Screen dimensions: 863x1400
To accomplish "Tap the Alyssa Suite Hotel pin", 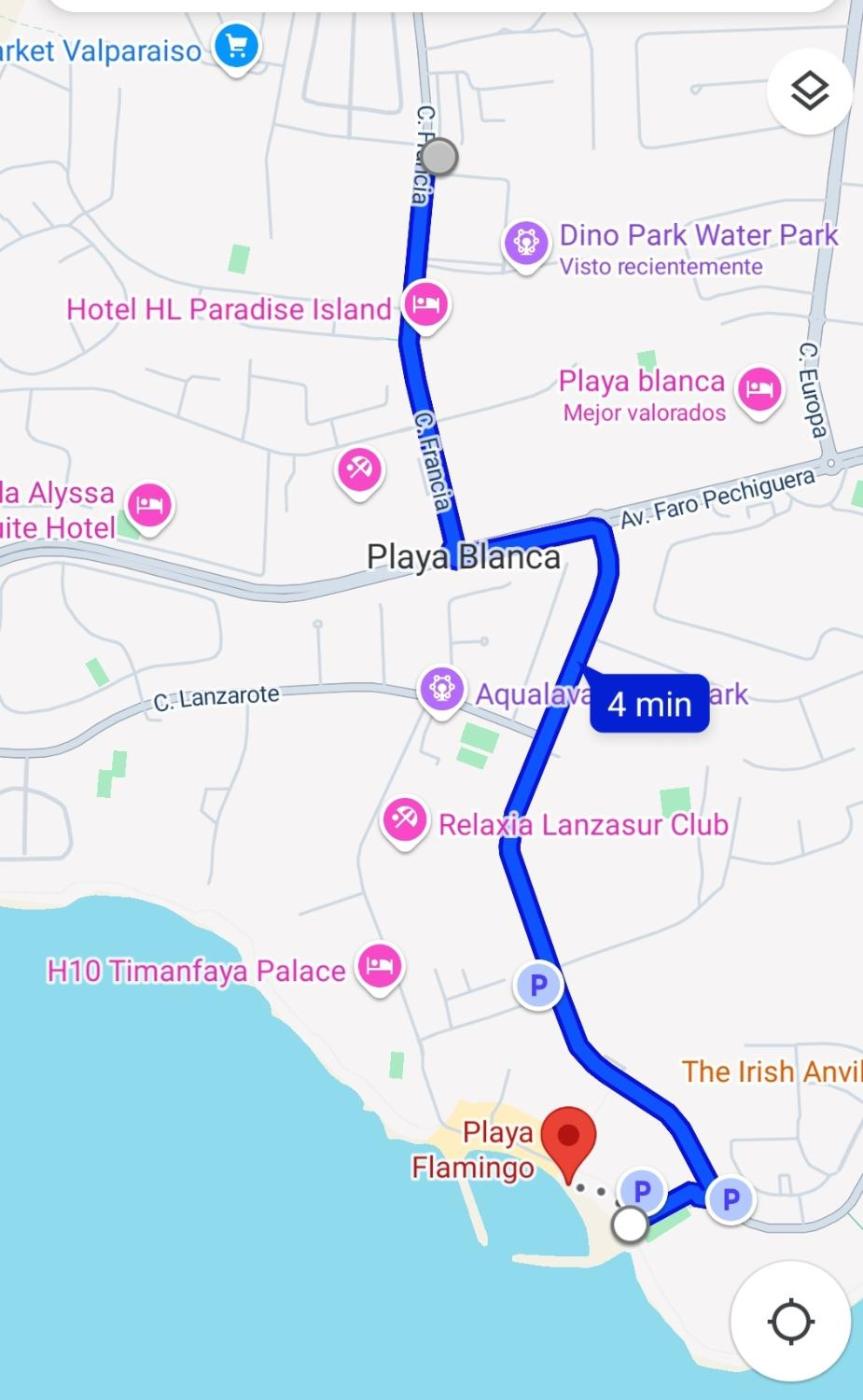I will pos(150,505).
